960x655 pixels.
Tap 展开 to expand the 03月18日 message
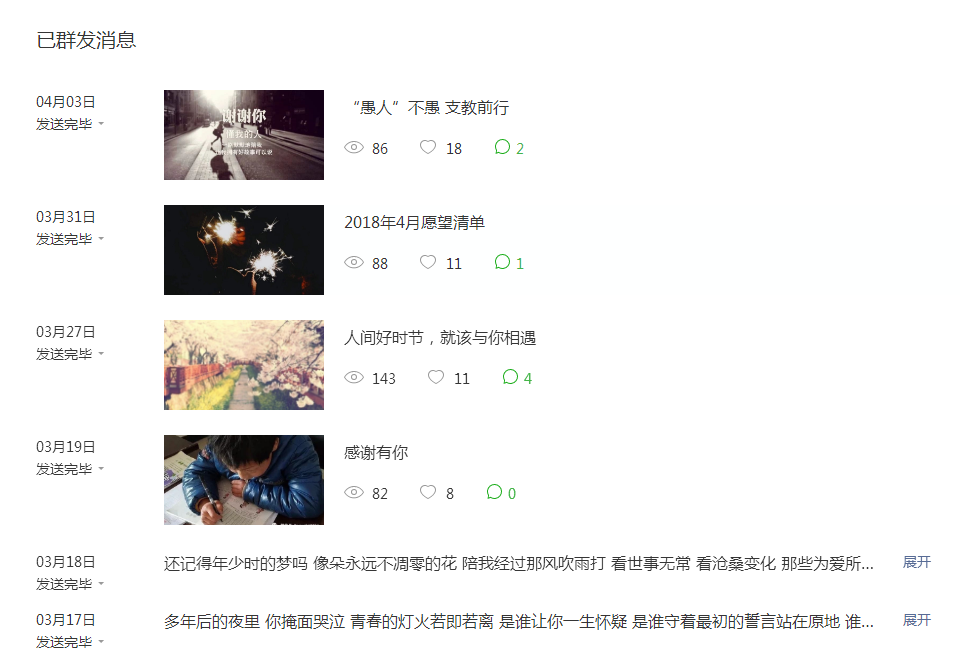click(916, 562)
